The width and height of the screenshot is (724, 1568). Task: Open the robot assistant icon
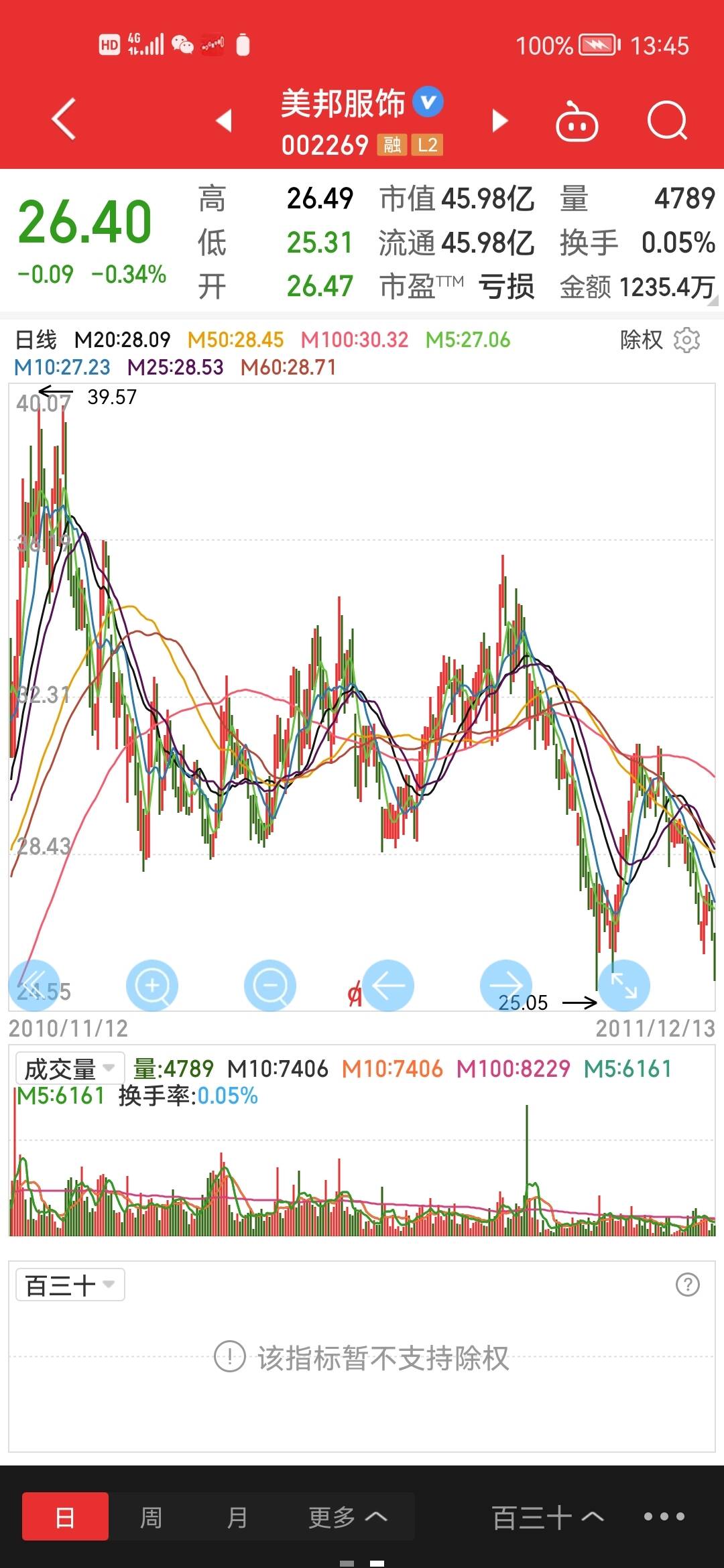coord(577,122)
